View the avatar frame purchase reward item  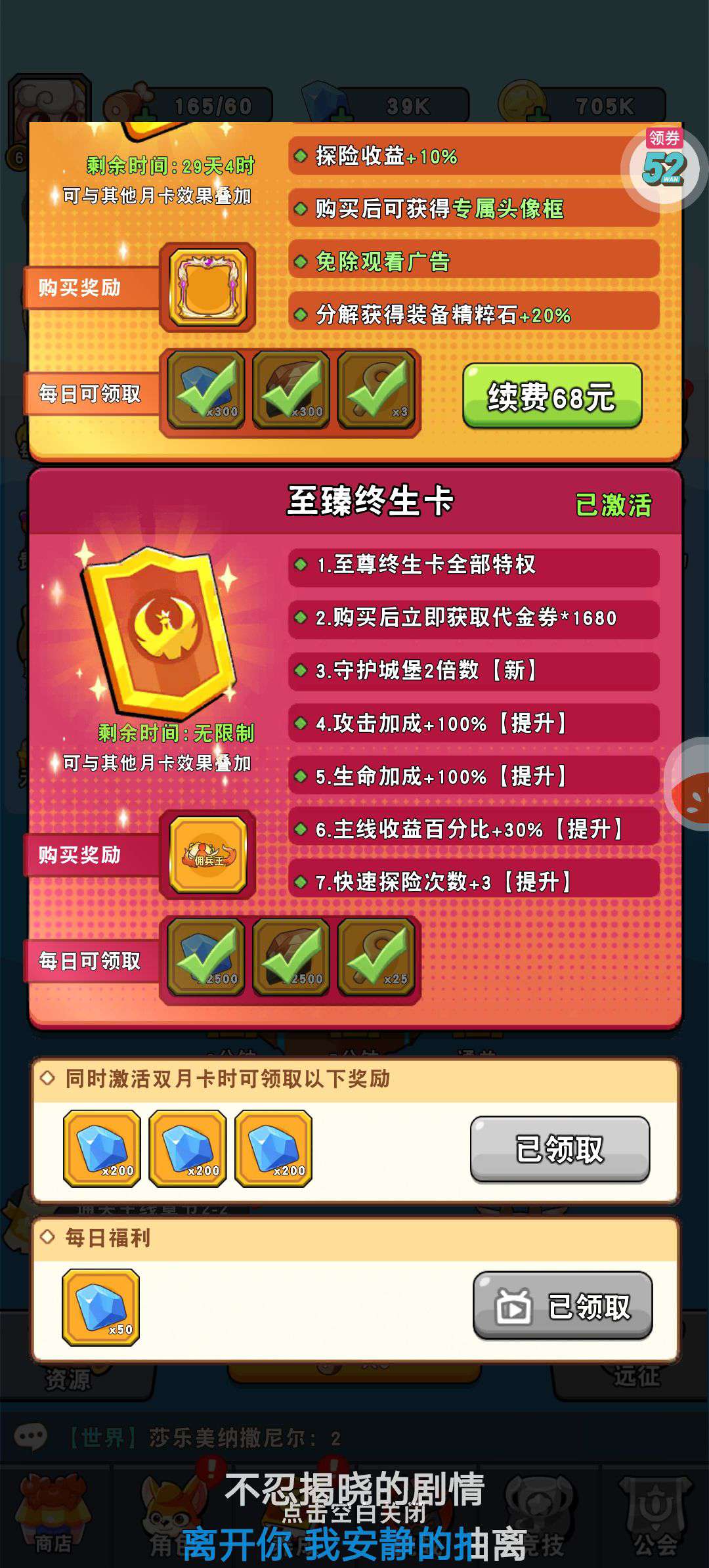tap(207, 288)
